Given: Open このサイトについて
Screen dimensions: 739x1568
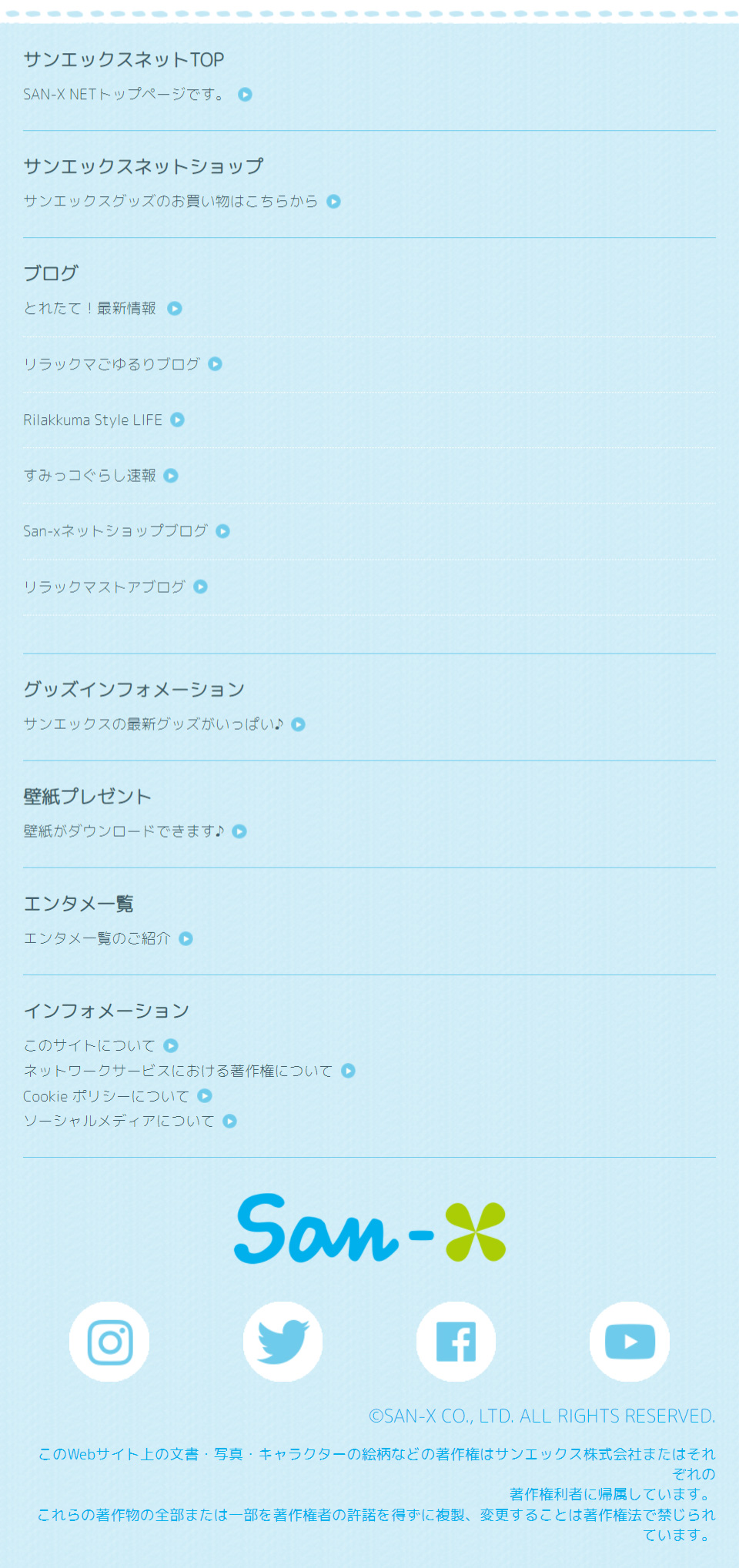Looking at the screenshot, I should (101, 1045).
